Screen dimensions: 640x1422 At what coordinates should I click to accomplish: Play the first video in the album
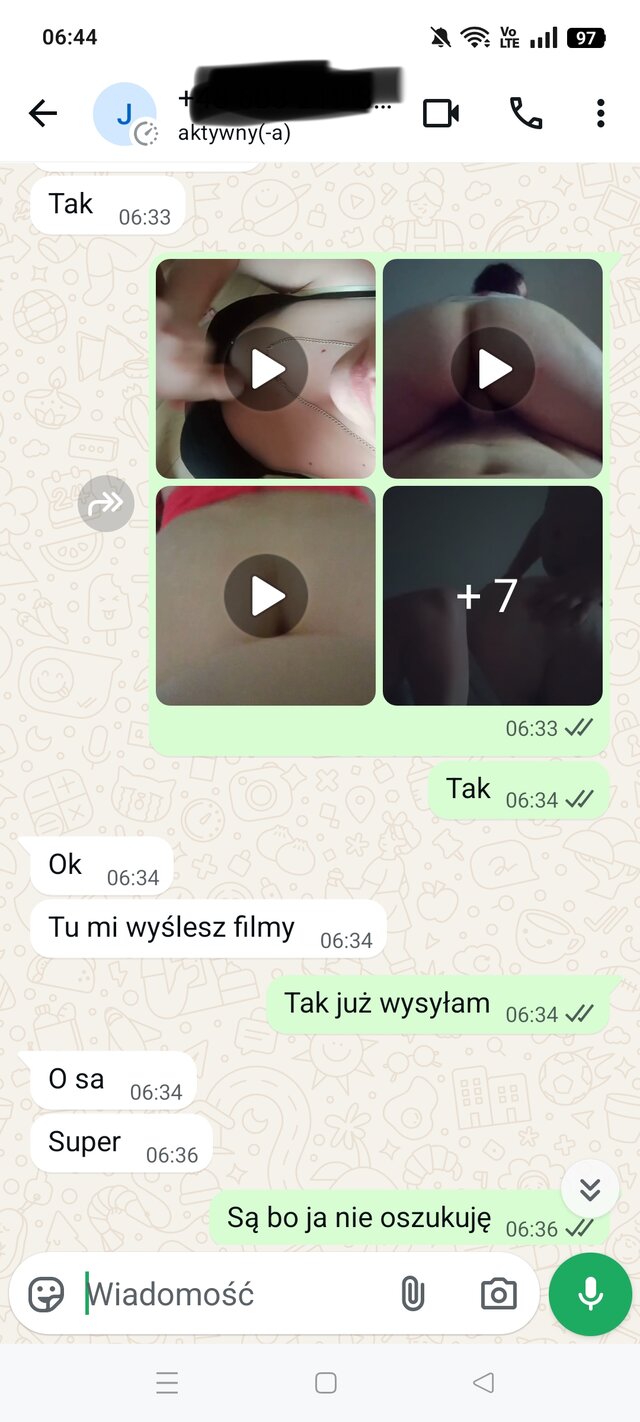[x=266, y=369]
